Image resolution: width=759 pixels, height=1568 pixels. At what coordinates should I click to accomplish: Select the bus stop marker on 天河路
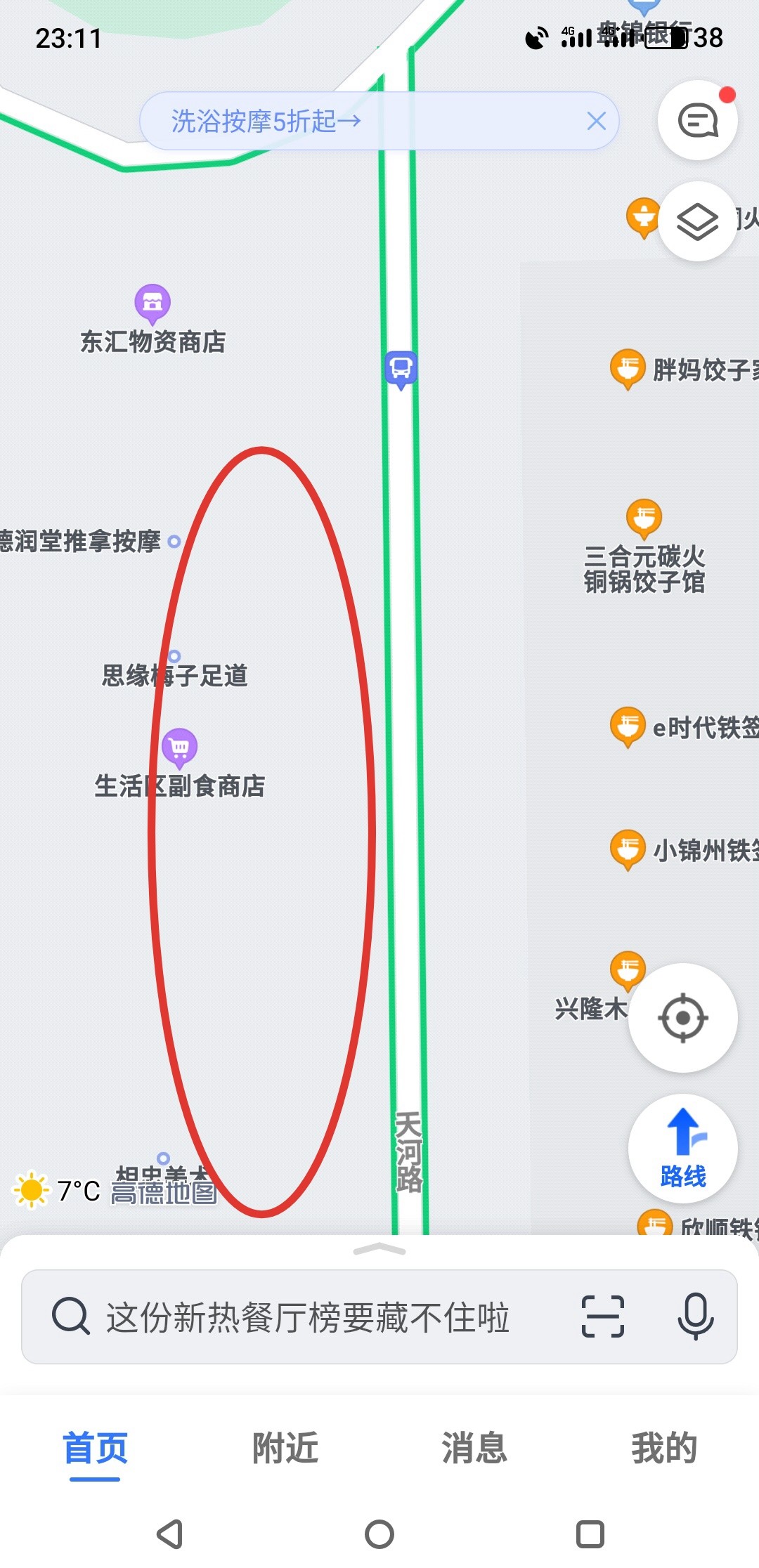point(401,368)
